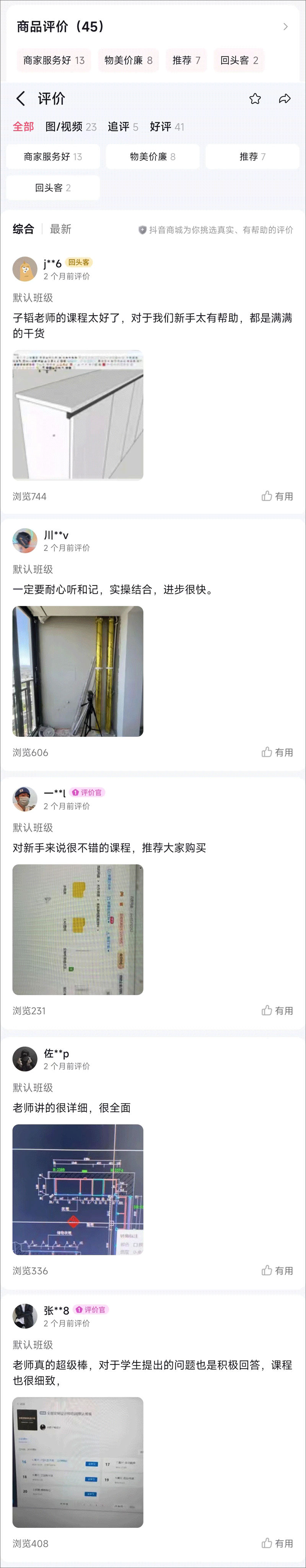Image resolution: width=306 pixels, height=1568 pixels.
Task: Share the reviews page
Action: (285, 99)
